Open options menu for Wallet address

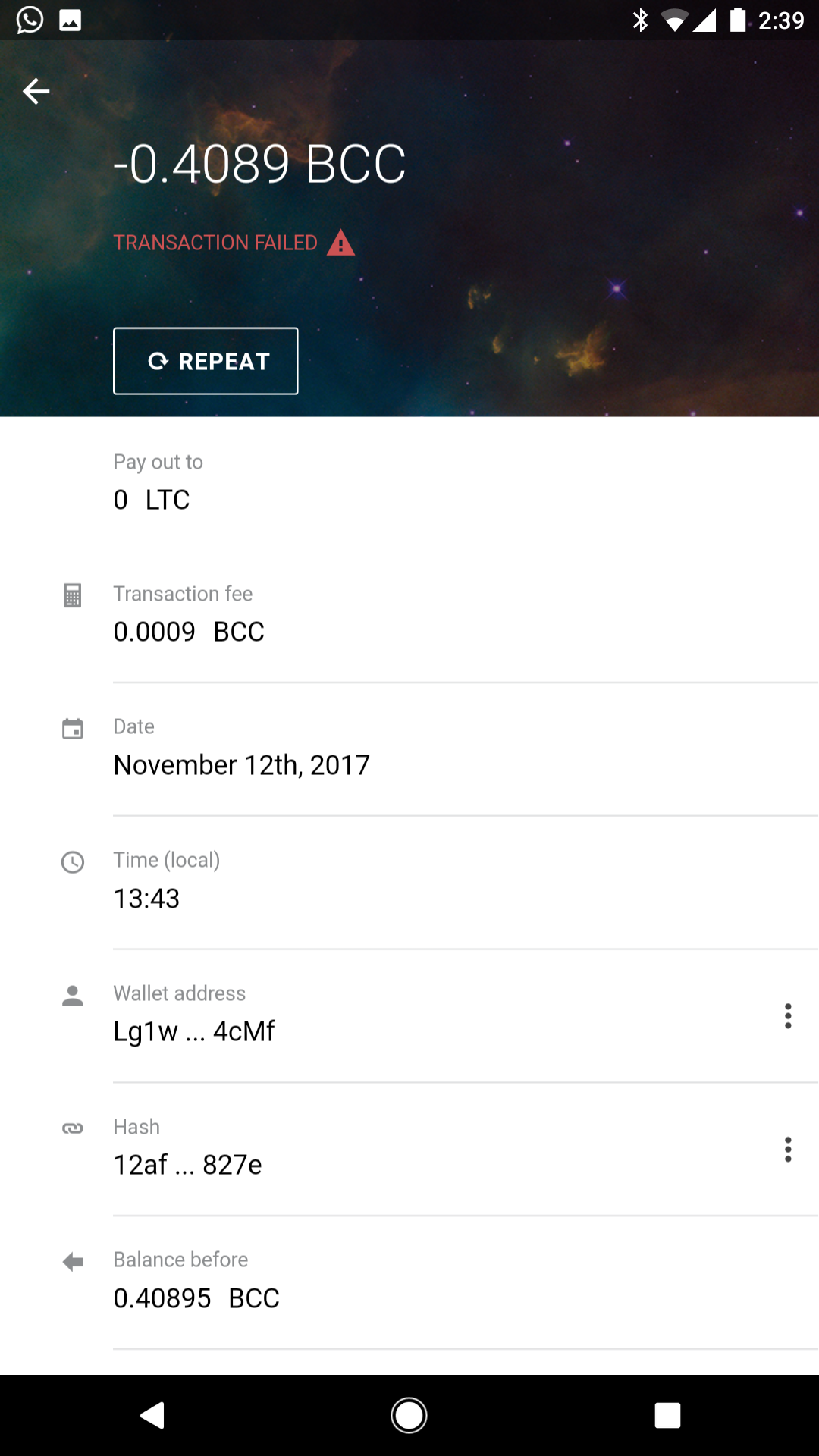788,1015
